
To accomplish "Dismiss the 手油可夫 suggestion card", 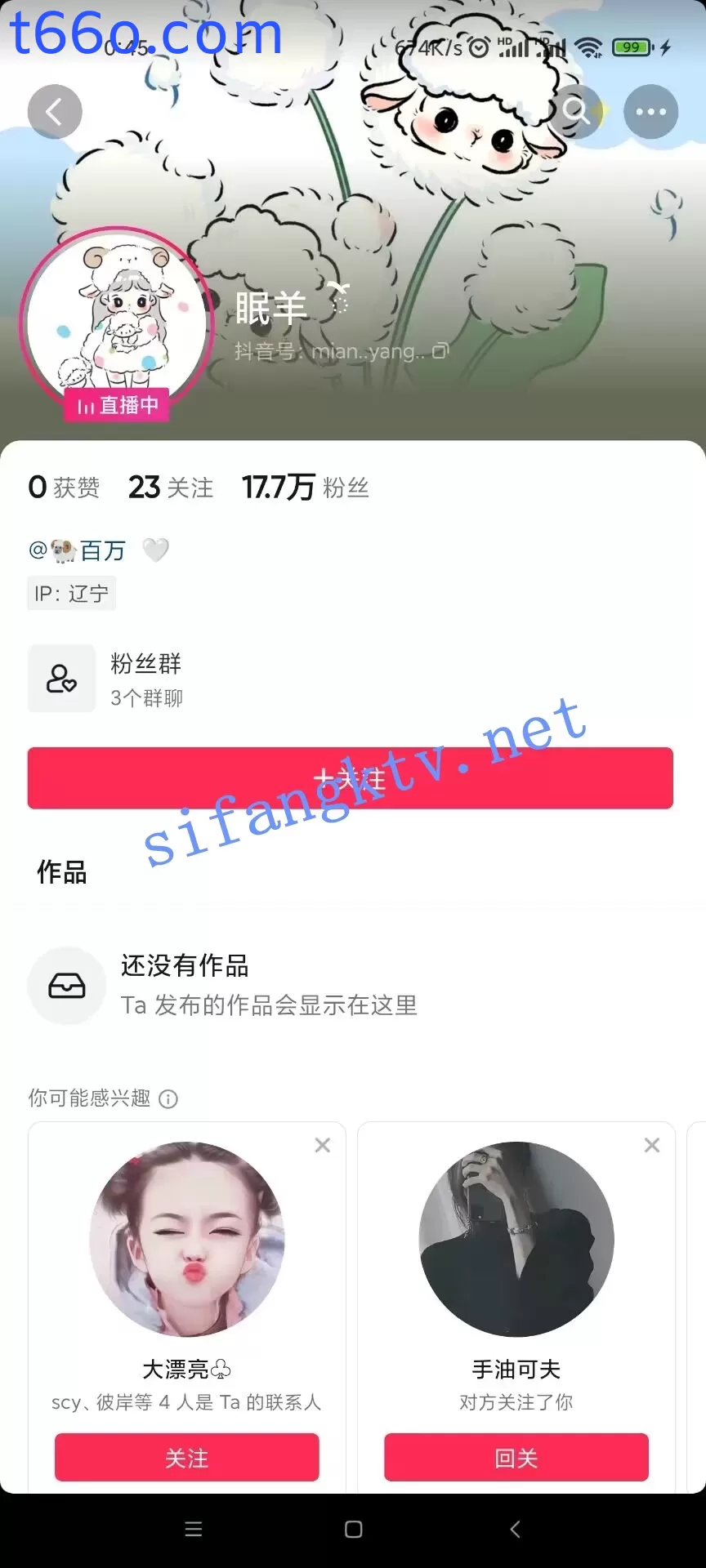I will tap(652, 1145).
